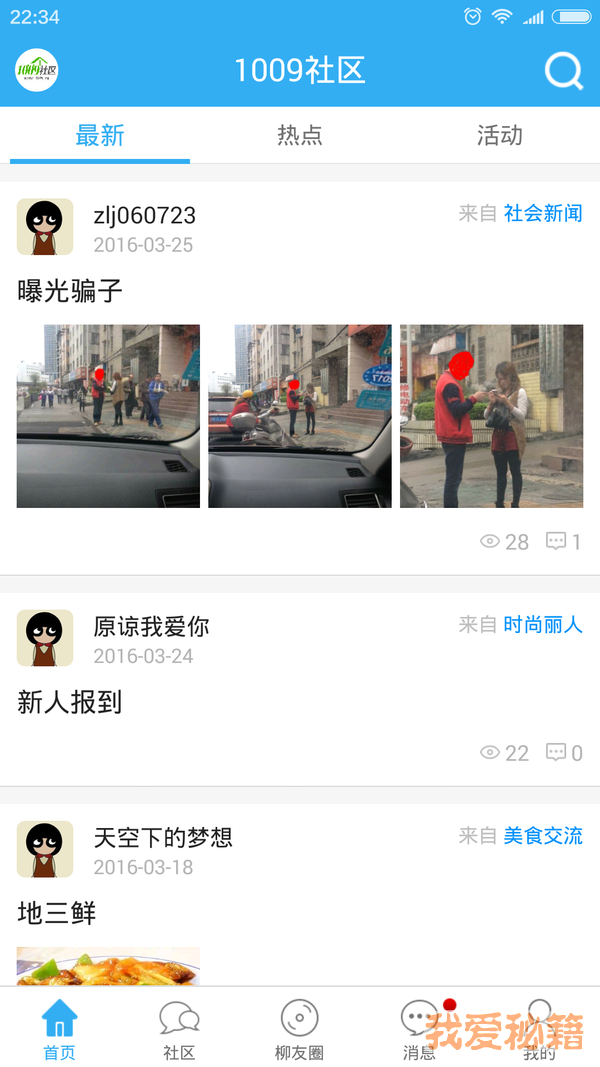
Task: Open the post titled 新人报到
Action: [70, 702]
